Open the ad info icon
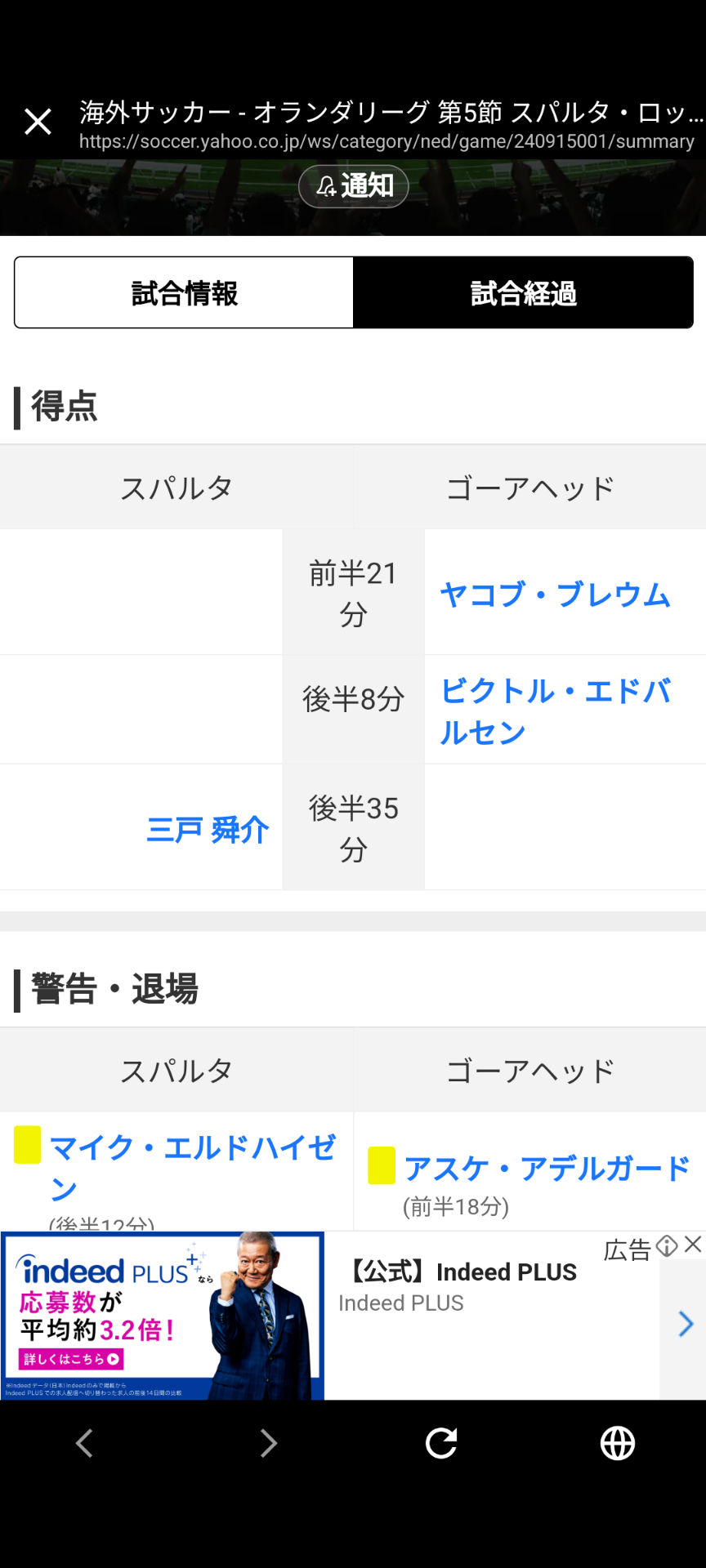 [x=667, y=1245]
